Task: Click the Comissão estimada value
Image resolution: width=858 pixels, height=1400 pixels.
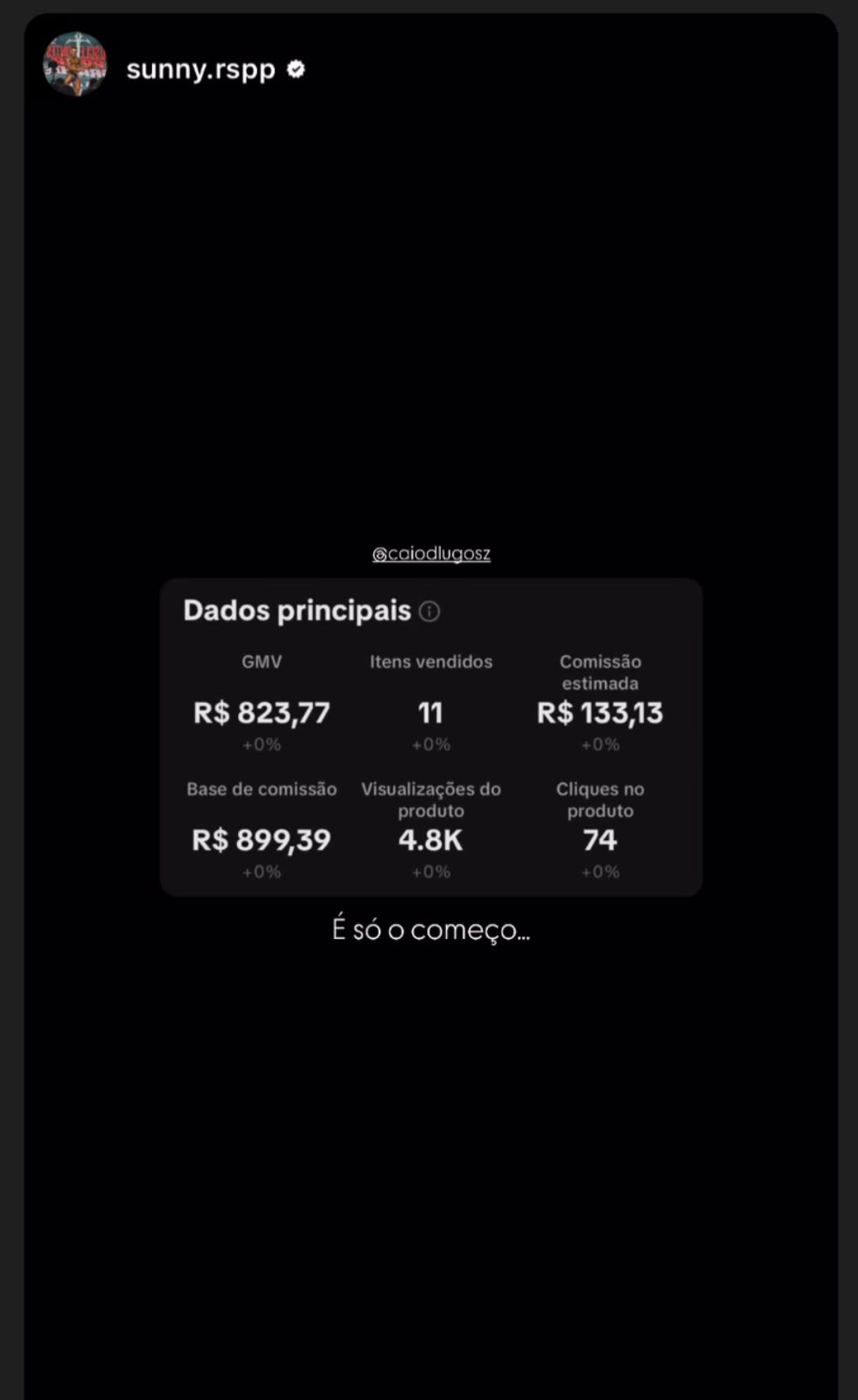Action: click(601, 712)
